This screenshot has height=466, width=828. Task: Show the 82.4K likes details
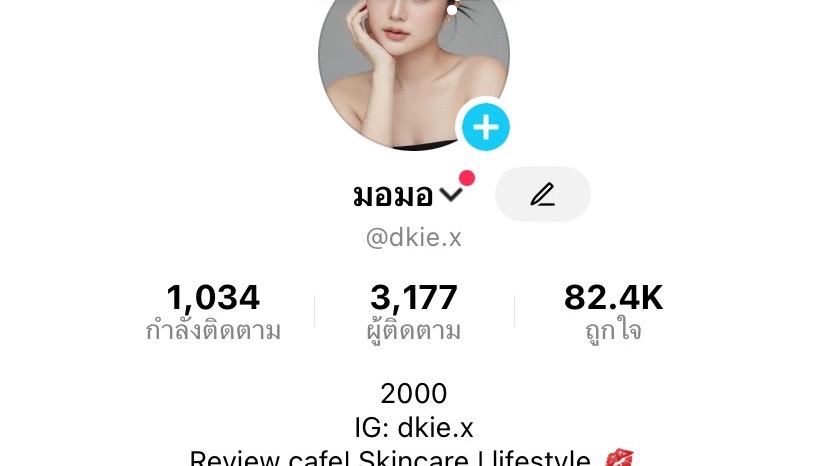[x=613, y=312]
